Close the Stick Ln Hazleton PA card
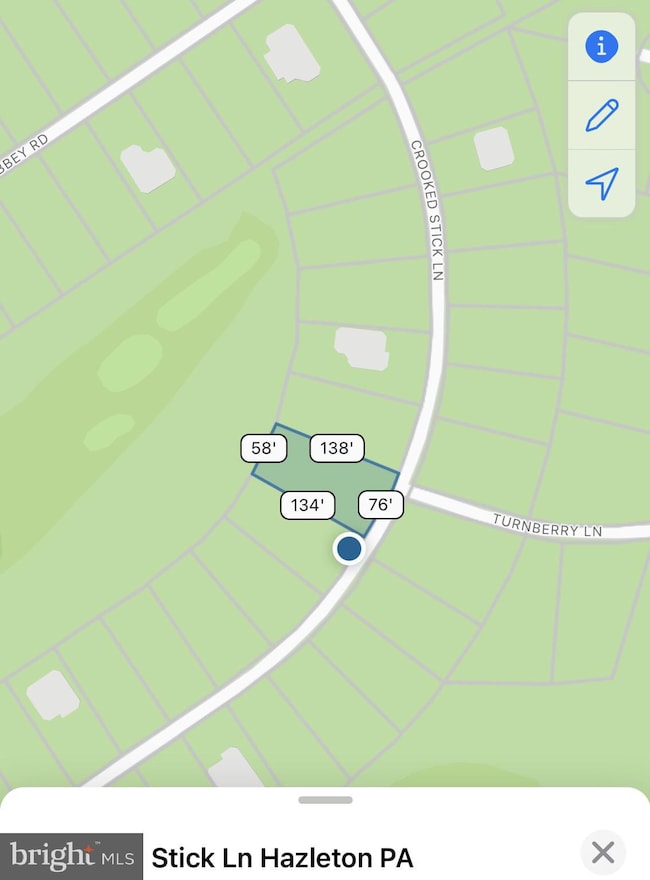The image size is (650, 880). 602,852
